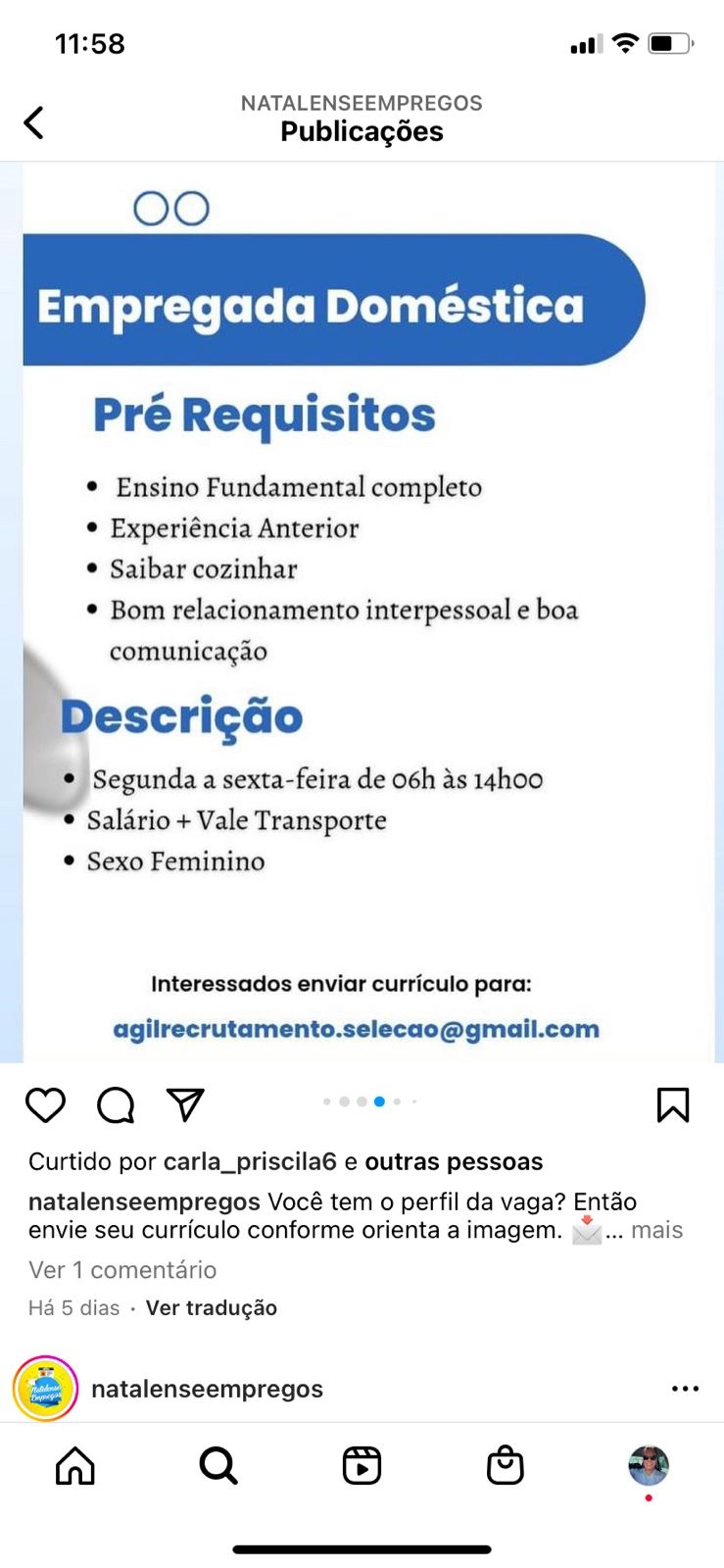724x1568 pixels.
Task: Go back using the top-left arrow
Action: (34, 122)
